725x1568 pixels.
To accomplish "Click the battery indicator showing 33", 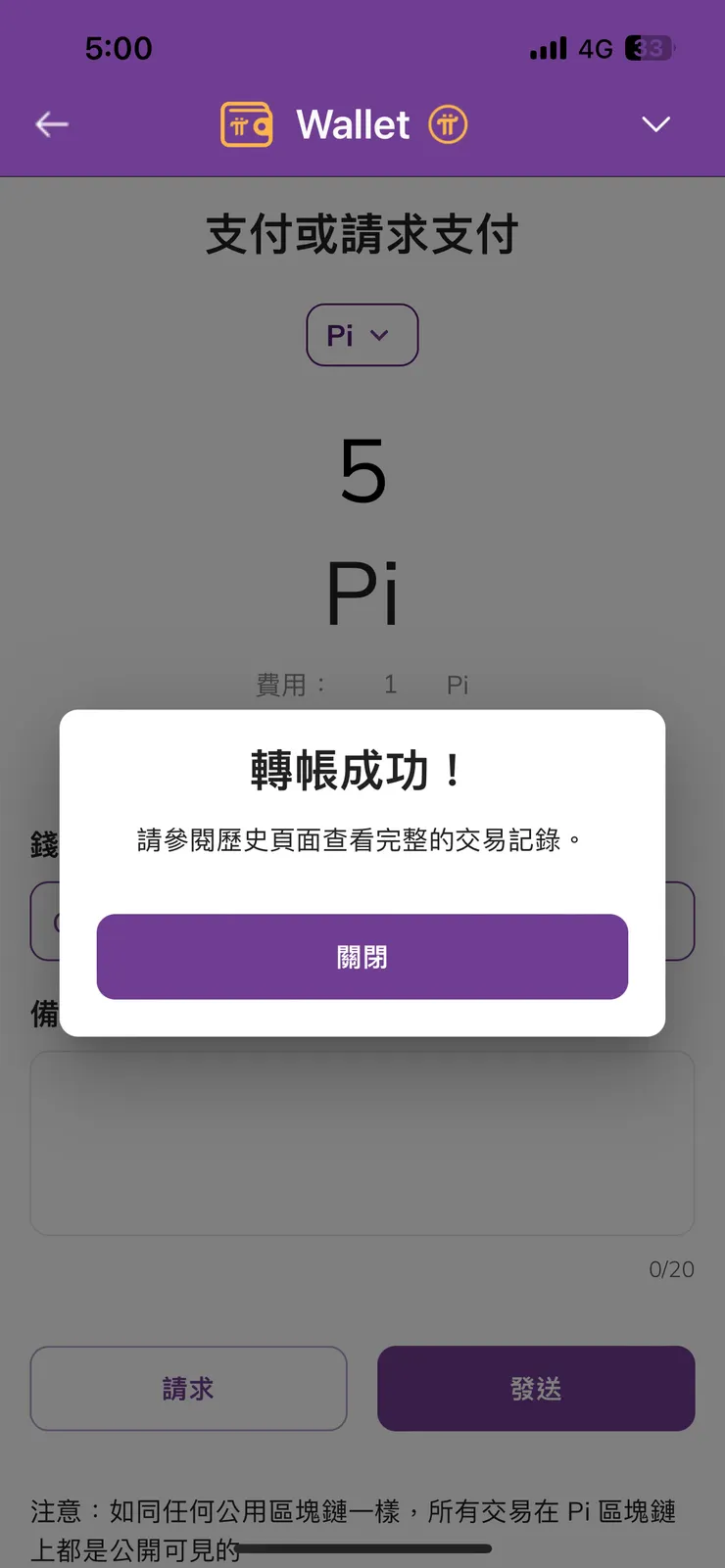I will pos(648,47).
